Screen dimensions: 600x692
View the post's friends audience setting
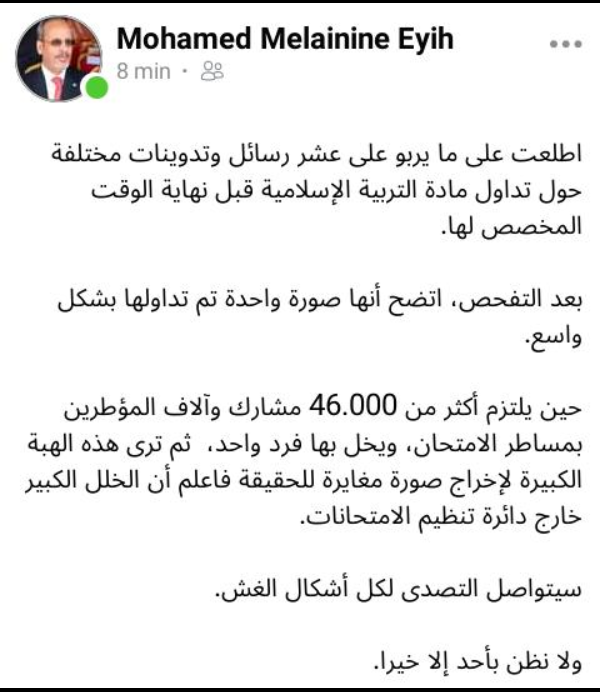pos(211,72)
